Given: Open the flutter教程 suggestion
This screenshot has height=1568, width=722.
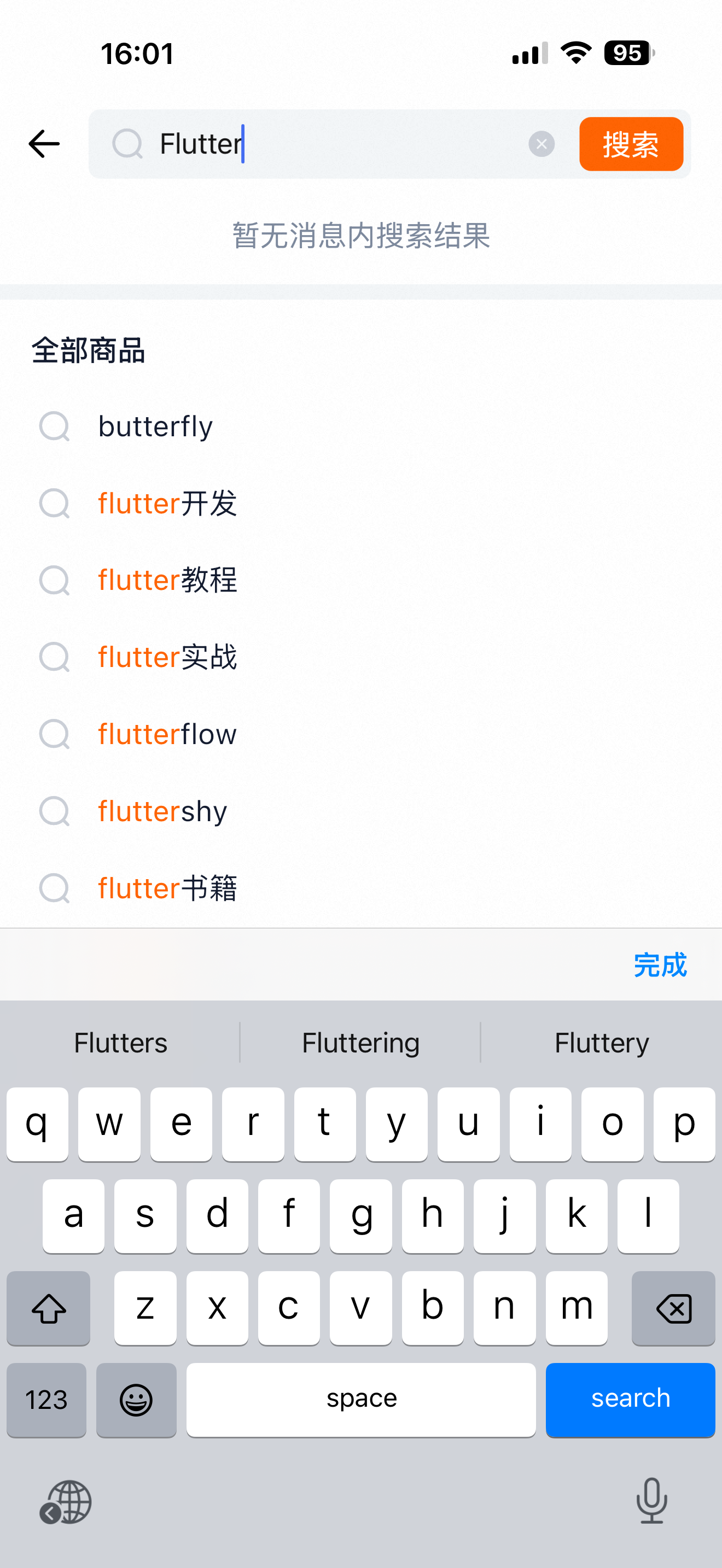Looking at the screenshot, I should (x=167, y=580).
